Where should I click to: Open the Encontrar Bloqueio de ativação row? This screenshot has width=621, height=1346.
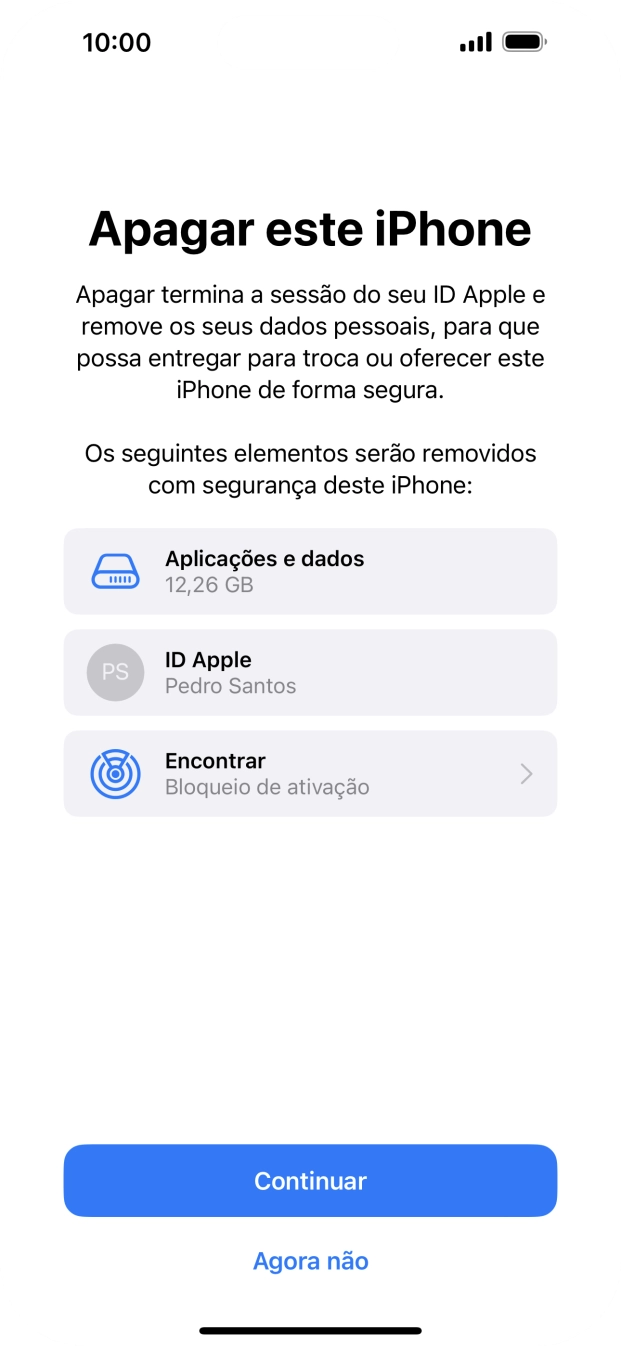(310, 773)
